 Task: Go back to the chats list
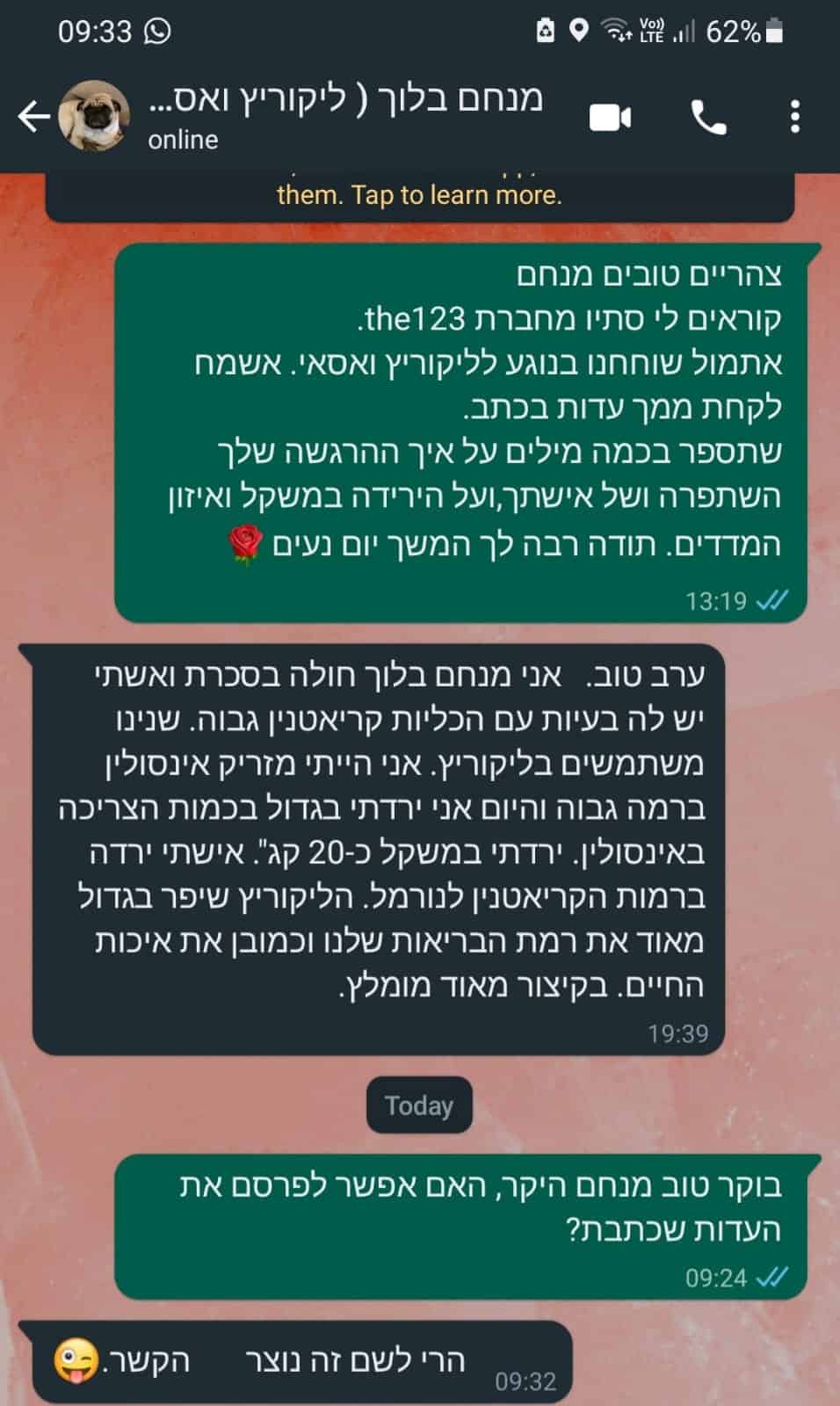(33, 116)
